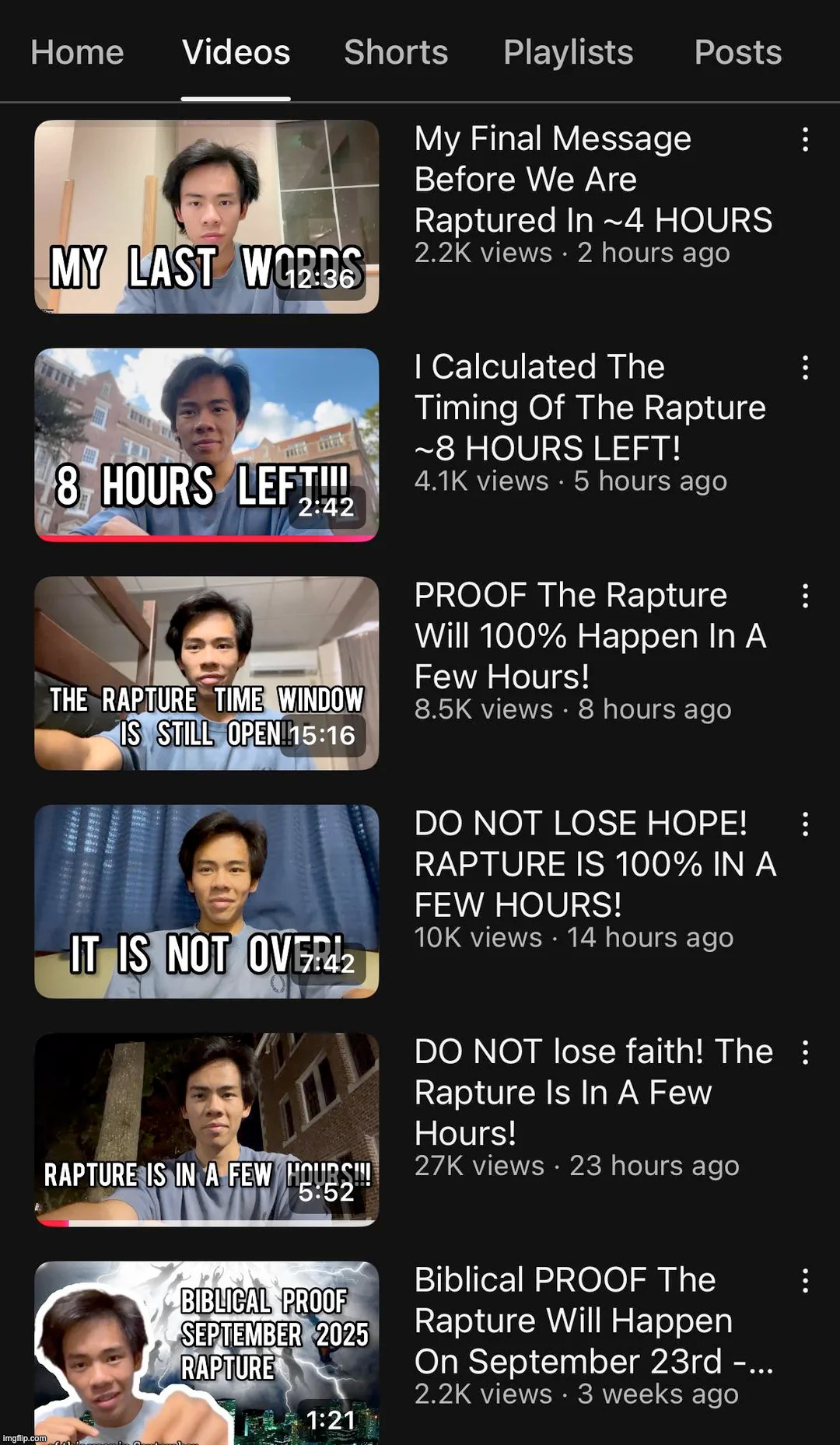Play the 'IT IS NOT OVER!' video thumbnail
Viewport: 840px width, 1445px height.
[x=206, y=901]
